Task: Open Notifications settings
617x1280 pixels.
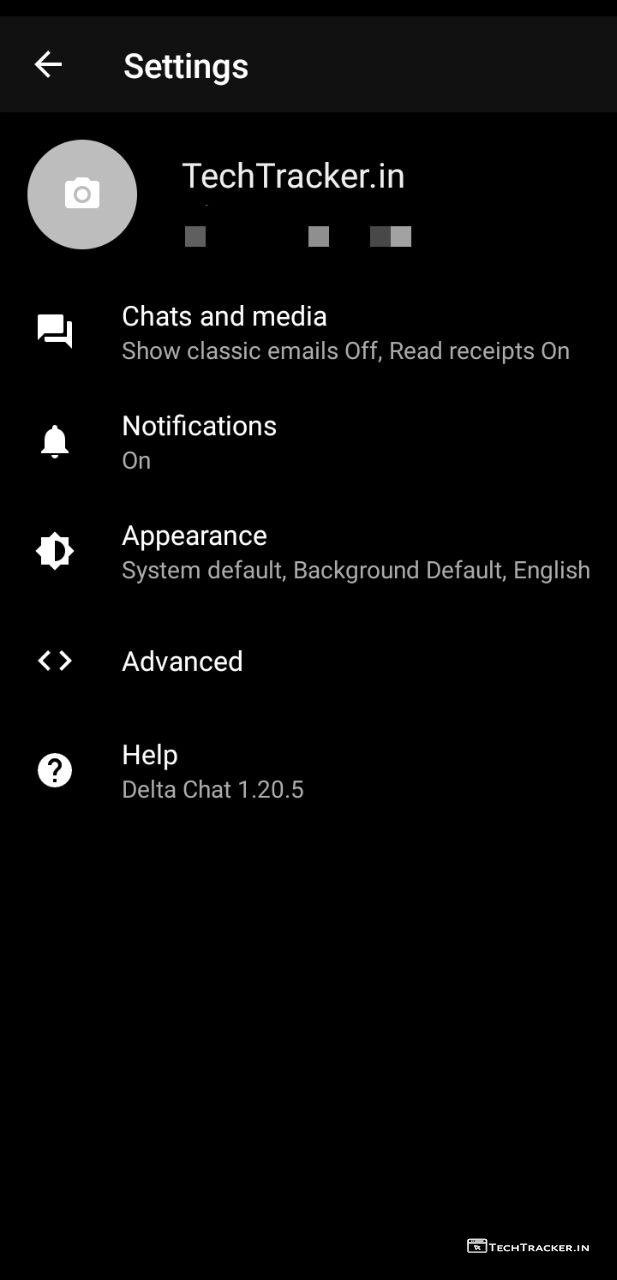Action: [308, 442]
